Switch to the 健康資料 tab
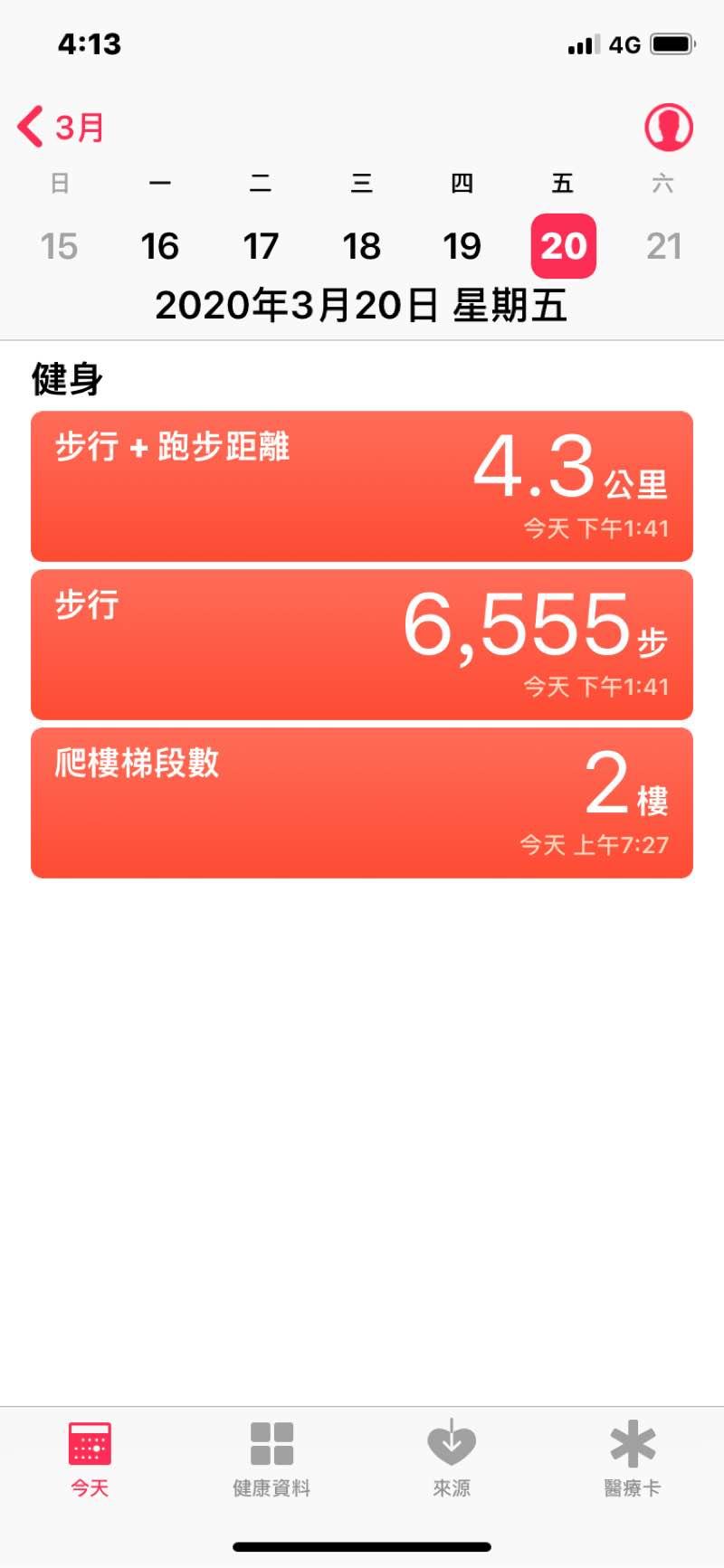 (x=271, y=1459)
